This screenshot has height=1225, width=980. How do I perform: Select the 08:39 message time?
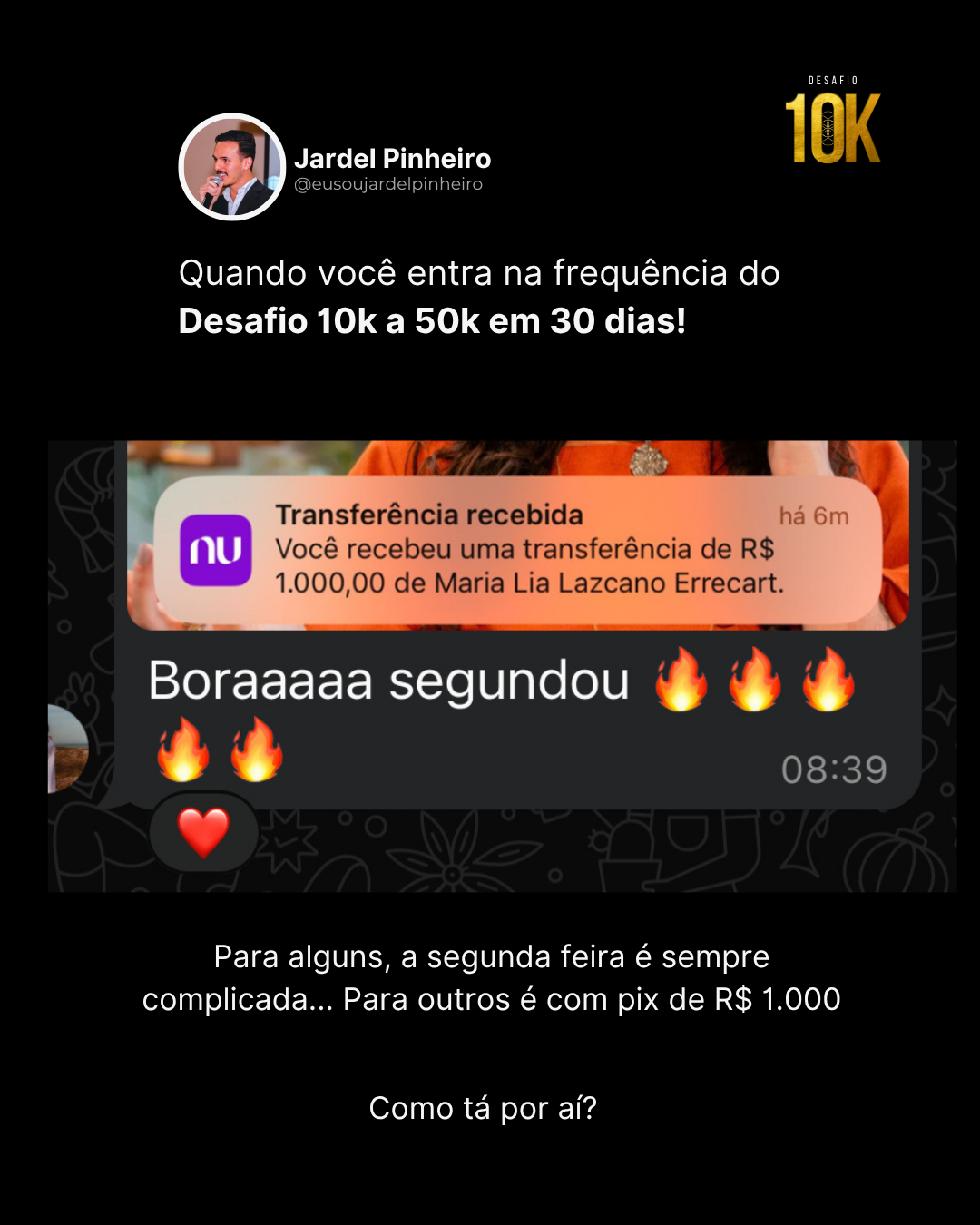coord(835,769)
